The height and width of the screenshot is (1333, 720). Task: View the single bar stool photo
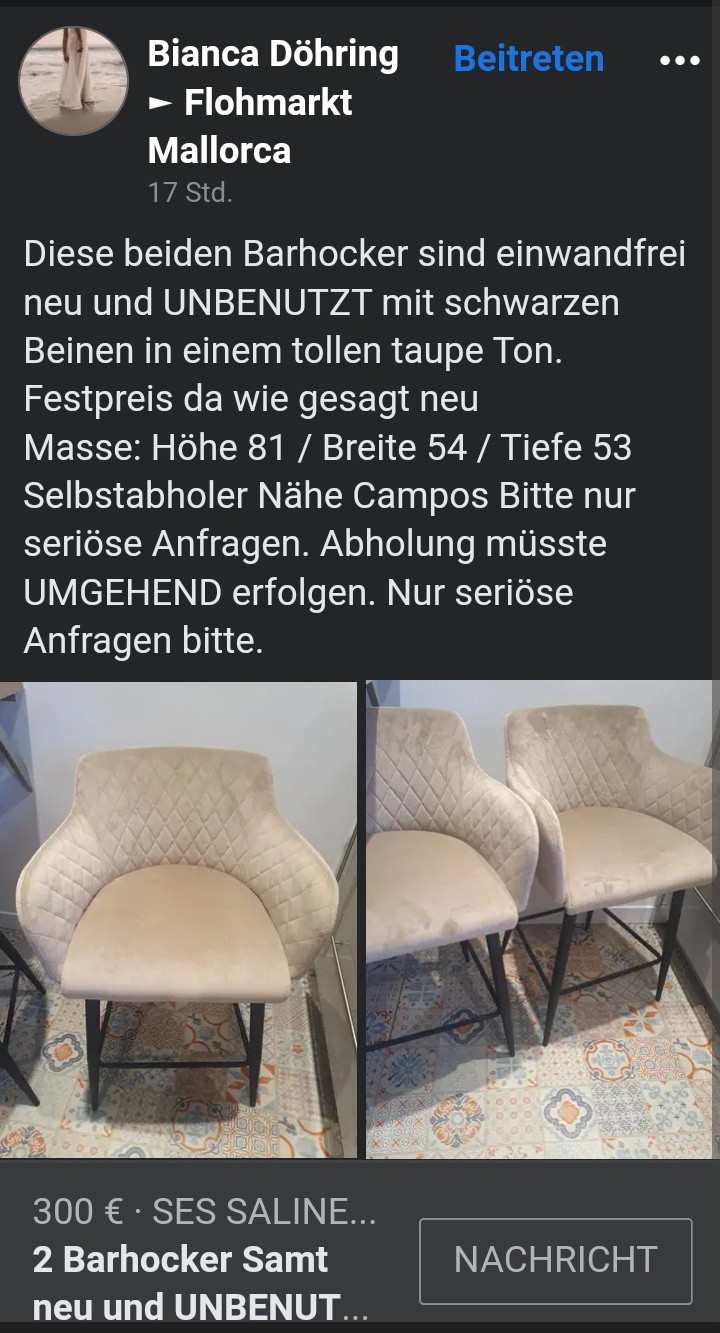pyautogui.click(x=178, y=920)
